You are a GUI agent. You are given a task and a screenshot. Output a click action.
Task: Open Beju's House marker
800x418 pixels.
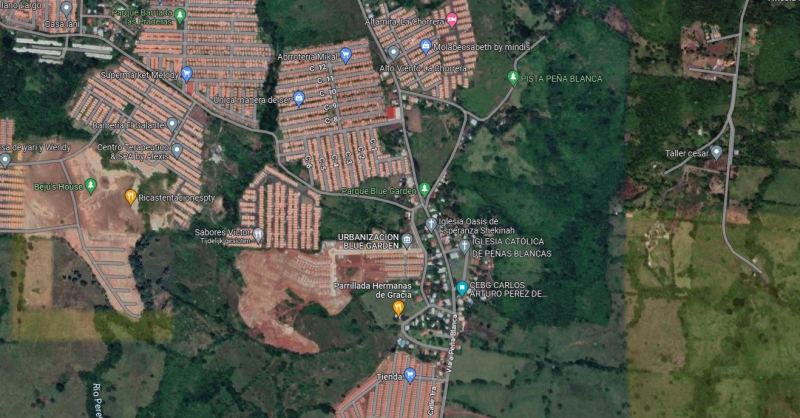91,186
